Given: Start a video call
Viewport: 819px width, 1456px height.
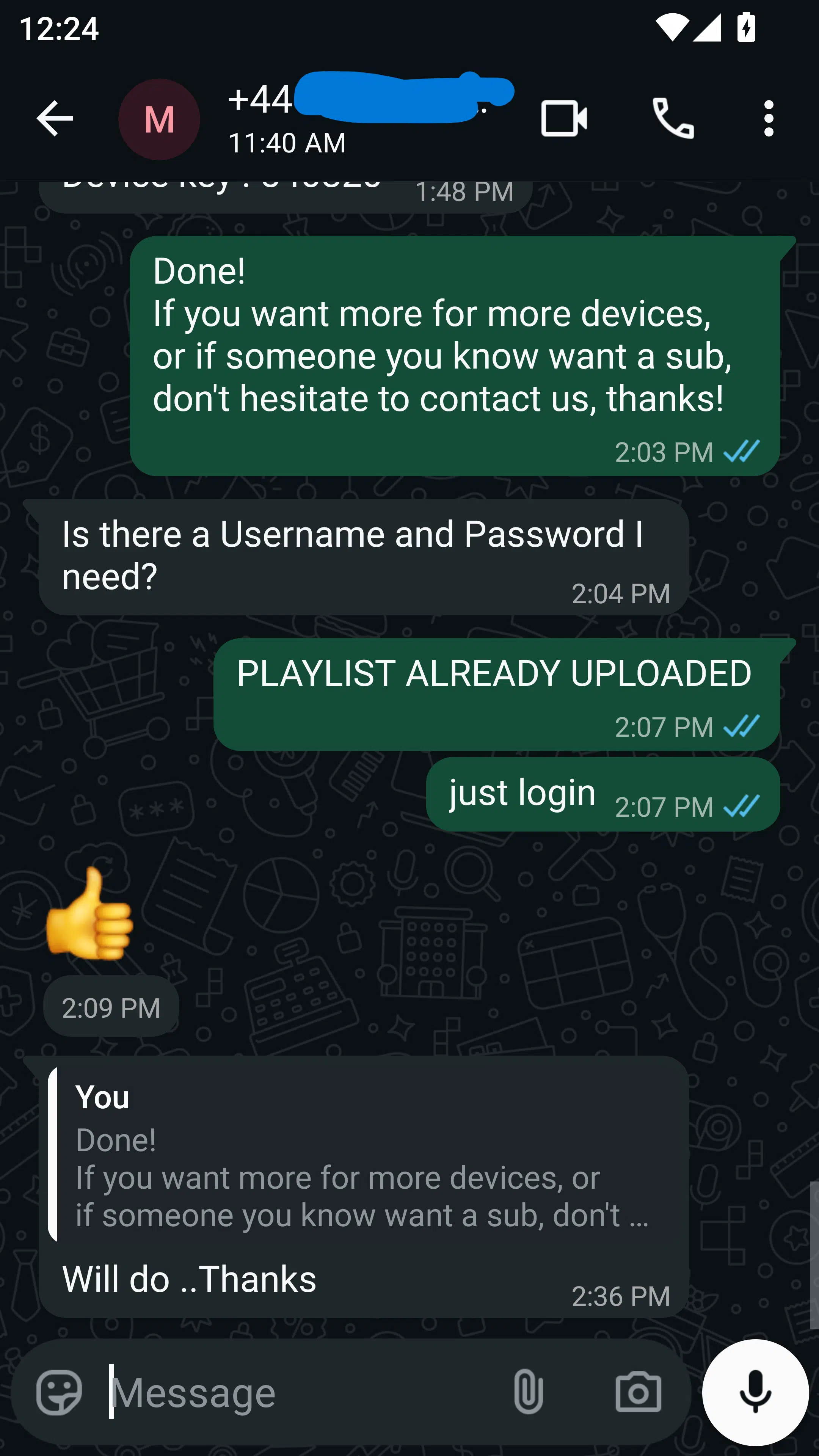Looking at the screenshot, I should 563,119.
